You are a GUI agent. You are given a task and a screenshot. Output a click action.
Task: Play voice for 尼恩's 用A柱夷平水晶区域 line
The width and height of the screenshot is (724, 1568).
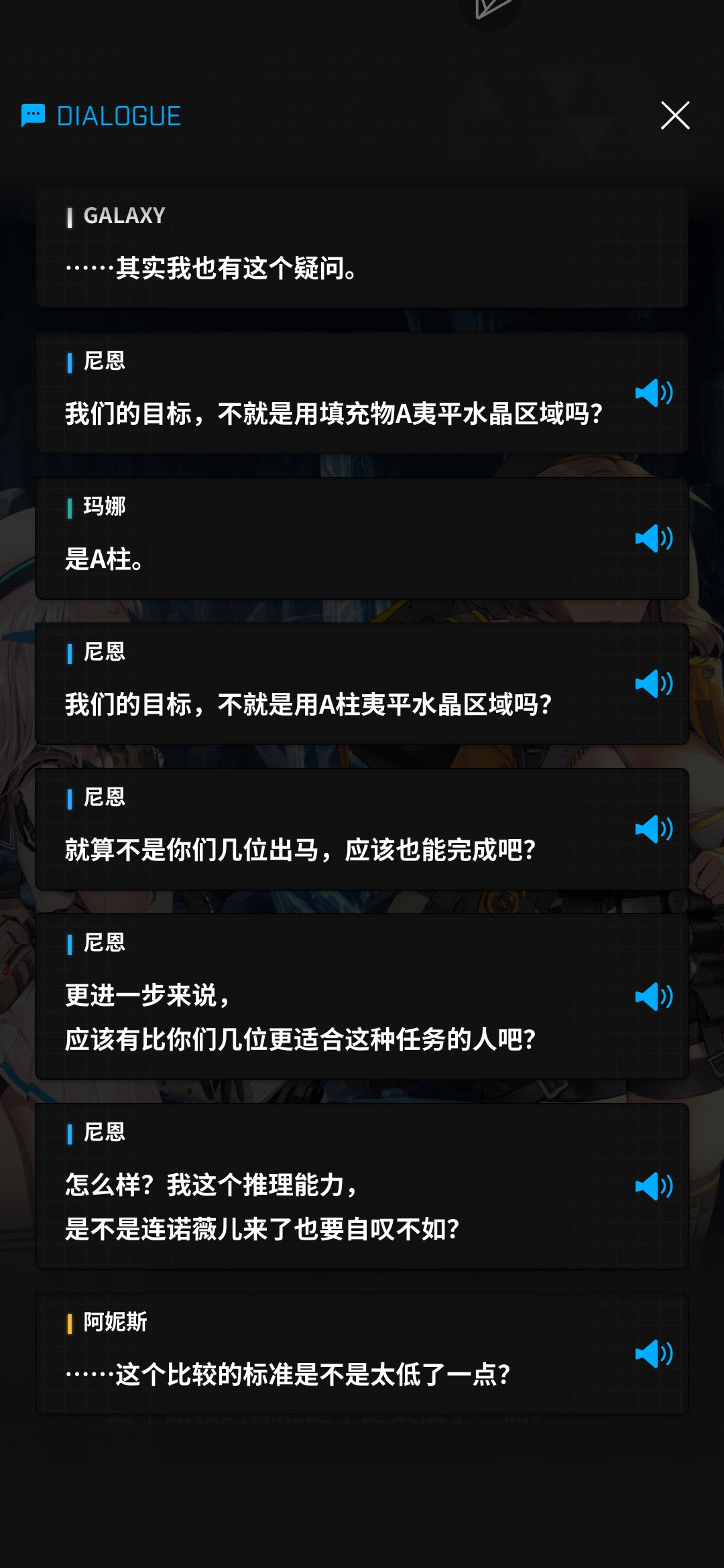coord(654,683)
